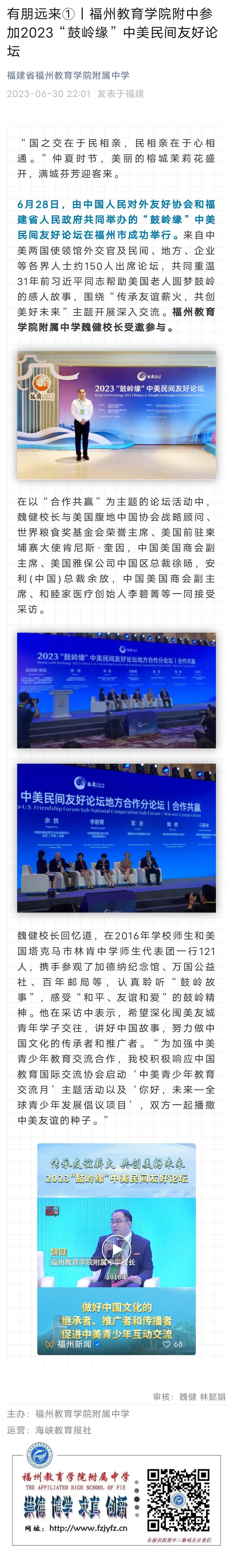Enlarge the photo of seated panelists with name captions
Viewport: 234px width, 1568px height.
click(x=116, y=829)
